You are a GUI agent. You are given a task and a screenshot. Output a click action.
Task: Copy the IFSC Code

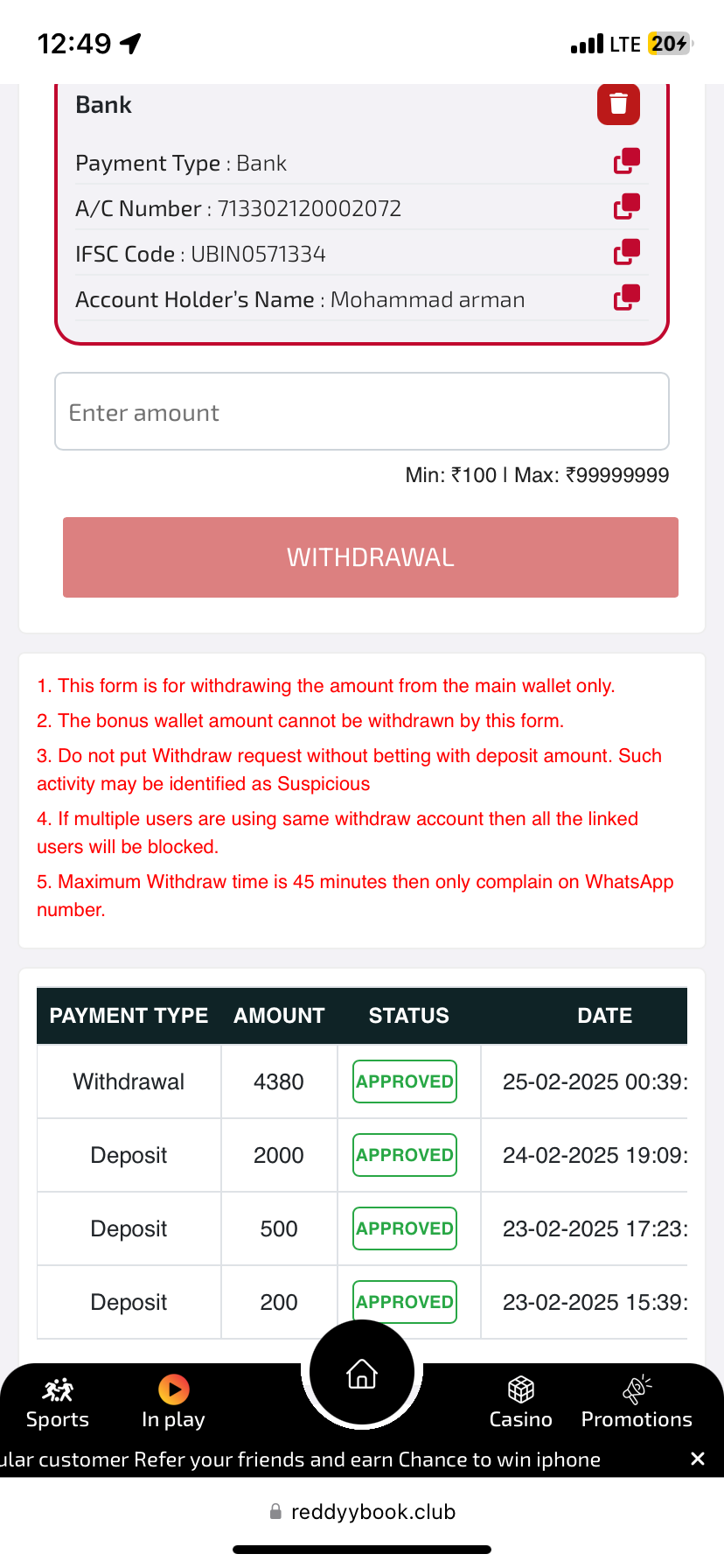point(626,253)
